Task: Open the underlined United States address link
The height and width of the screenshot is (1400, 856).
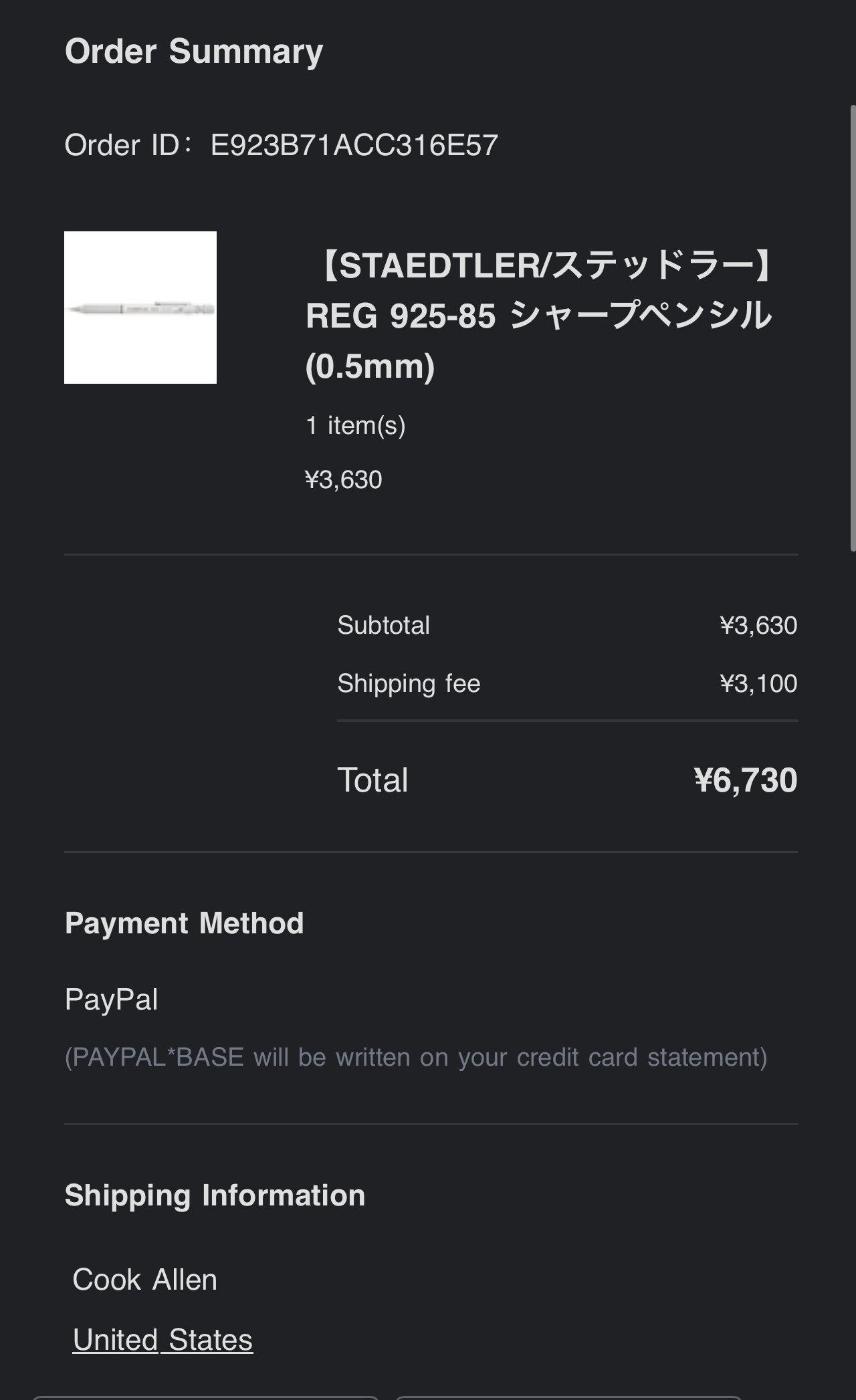Action: [x=163, y=1339]
